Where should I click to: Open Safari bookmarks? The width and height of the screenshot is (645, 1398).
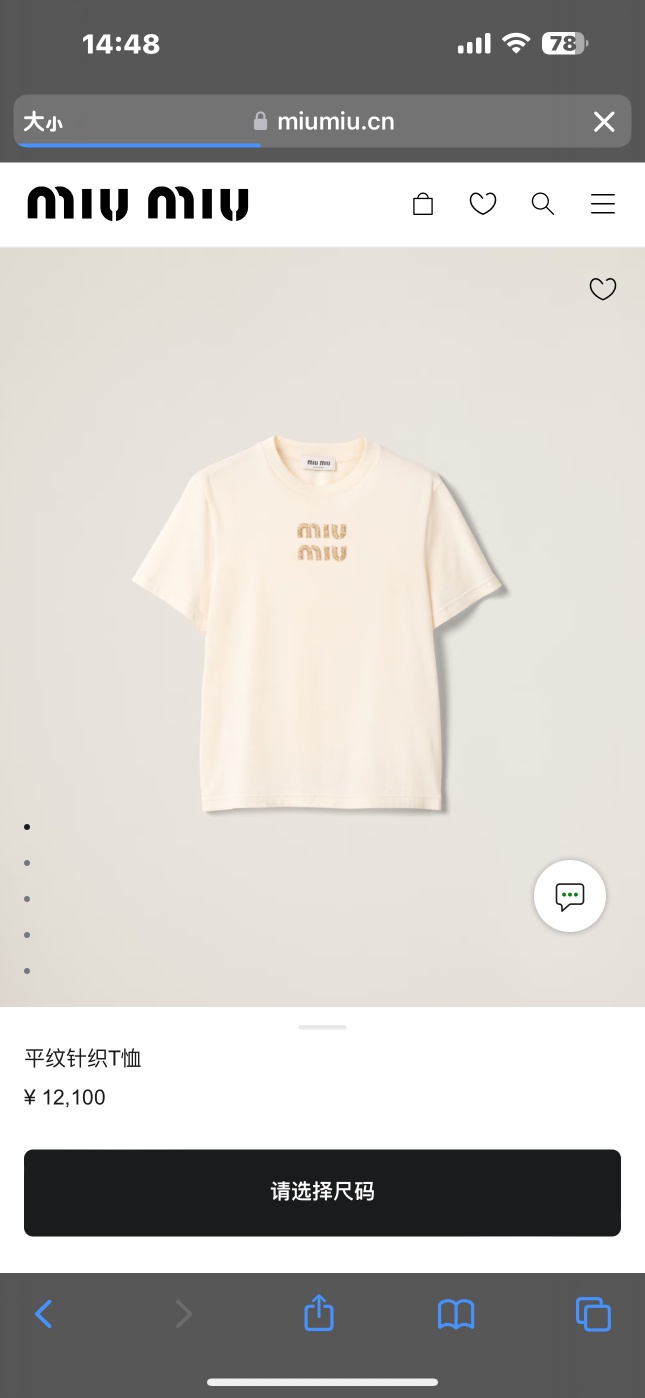[x=456, y=1313]
